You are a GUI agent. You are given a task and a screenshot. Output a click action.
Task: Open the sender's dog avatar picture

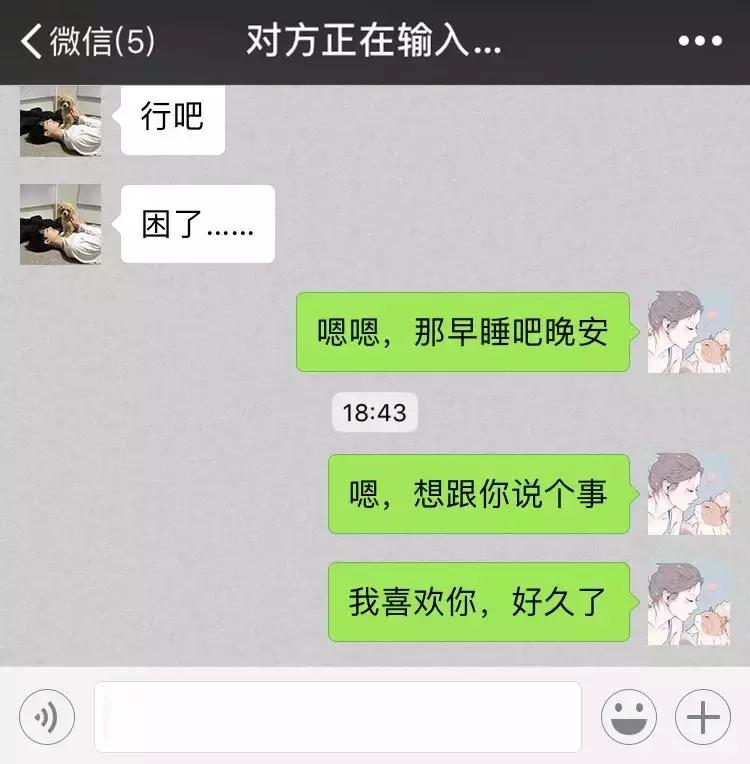(60, 122)
